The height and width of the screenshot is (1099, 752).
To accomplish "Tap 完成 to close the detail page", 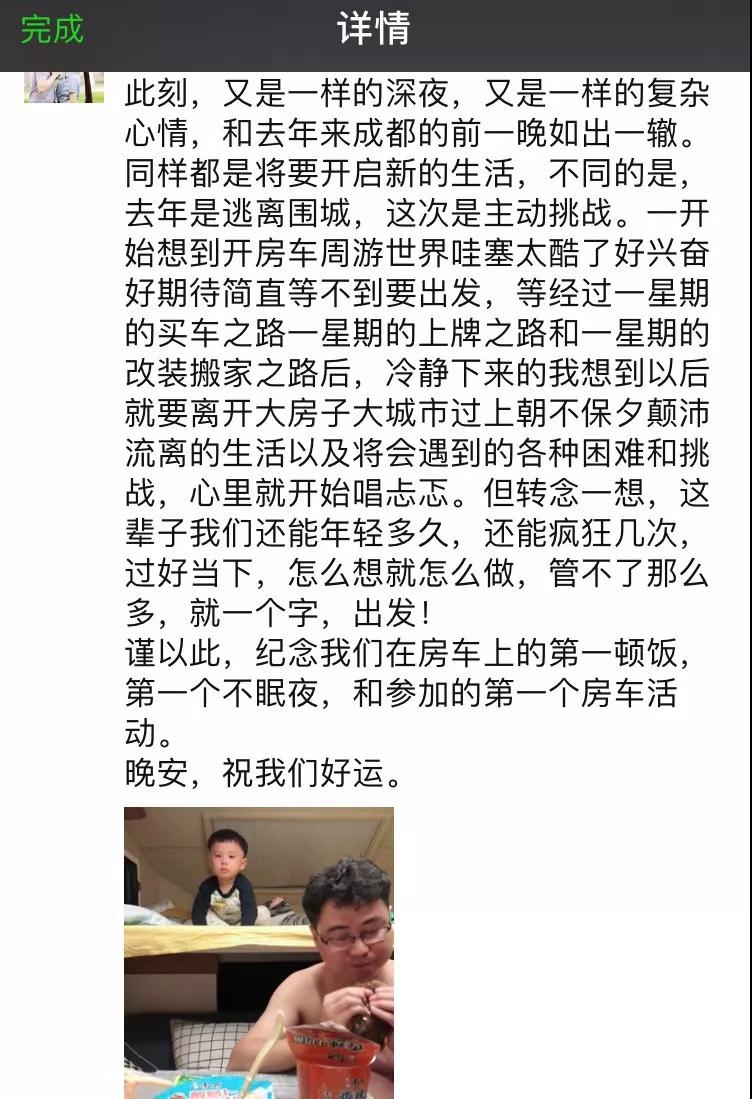I will click(x=52, y=30).
